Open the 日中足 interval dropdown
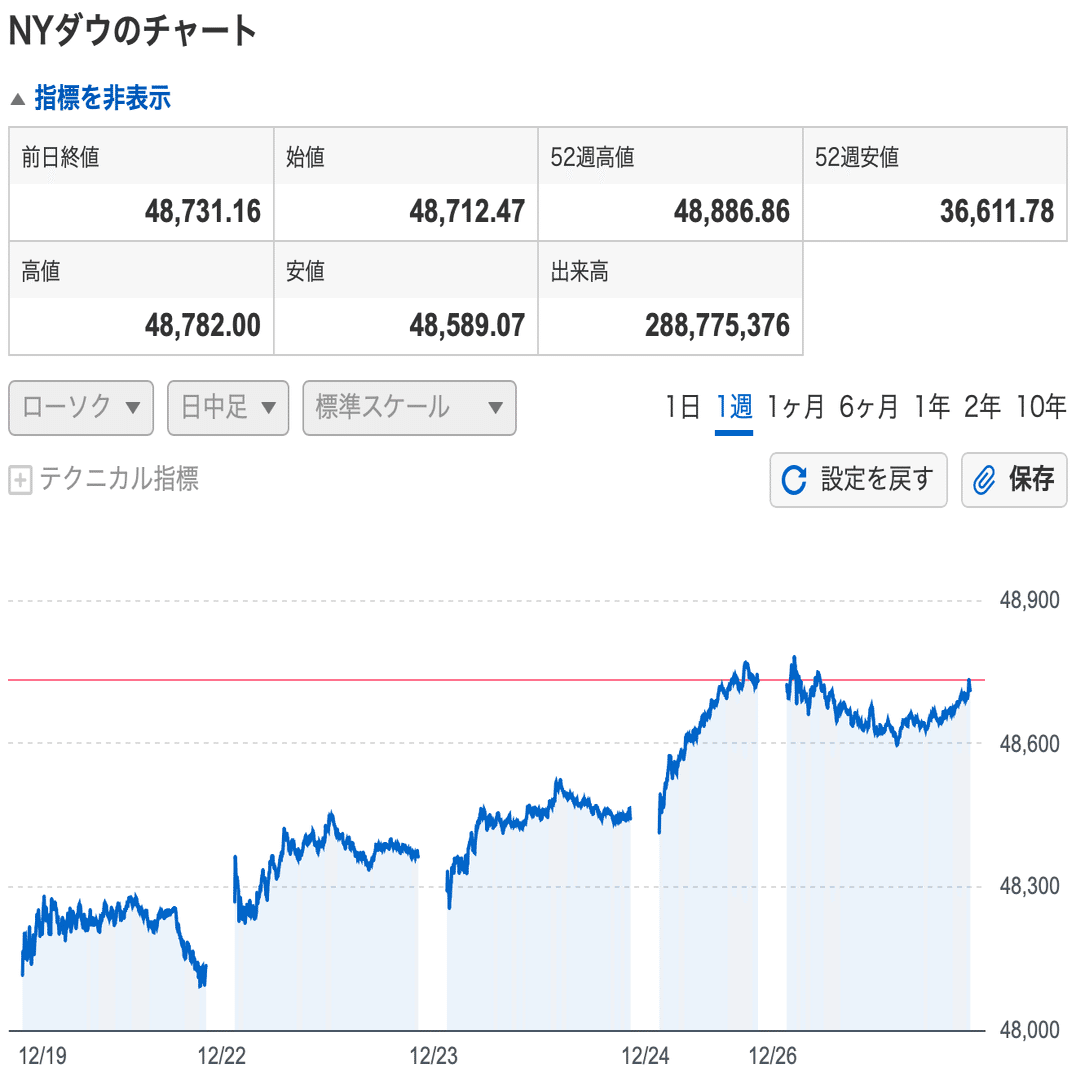 point(228,408)
